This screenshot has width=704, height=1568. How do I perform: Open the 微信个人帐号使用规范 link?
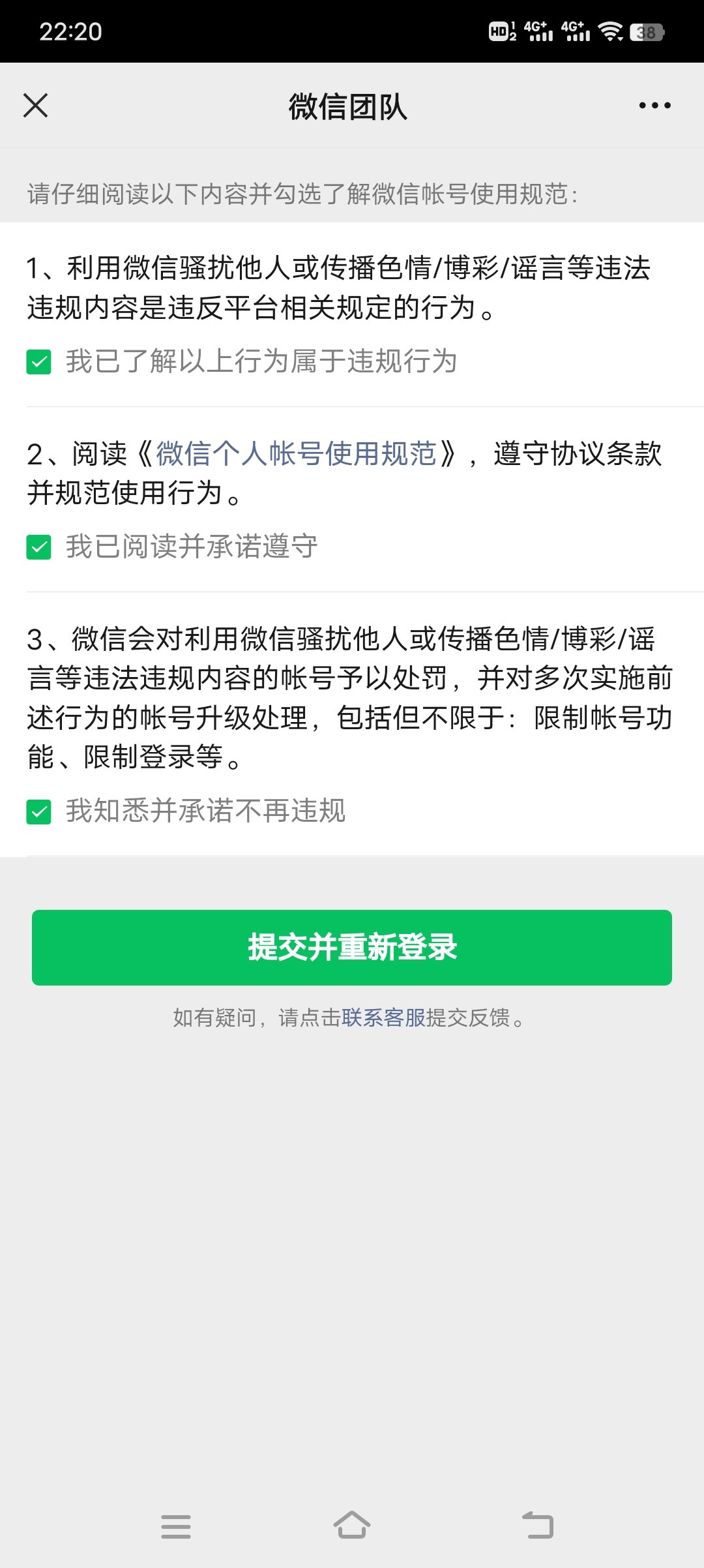pos(296,454)
